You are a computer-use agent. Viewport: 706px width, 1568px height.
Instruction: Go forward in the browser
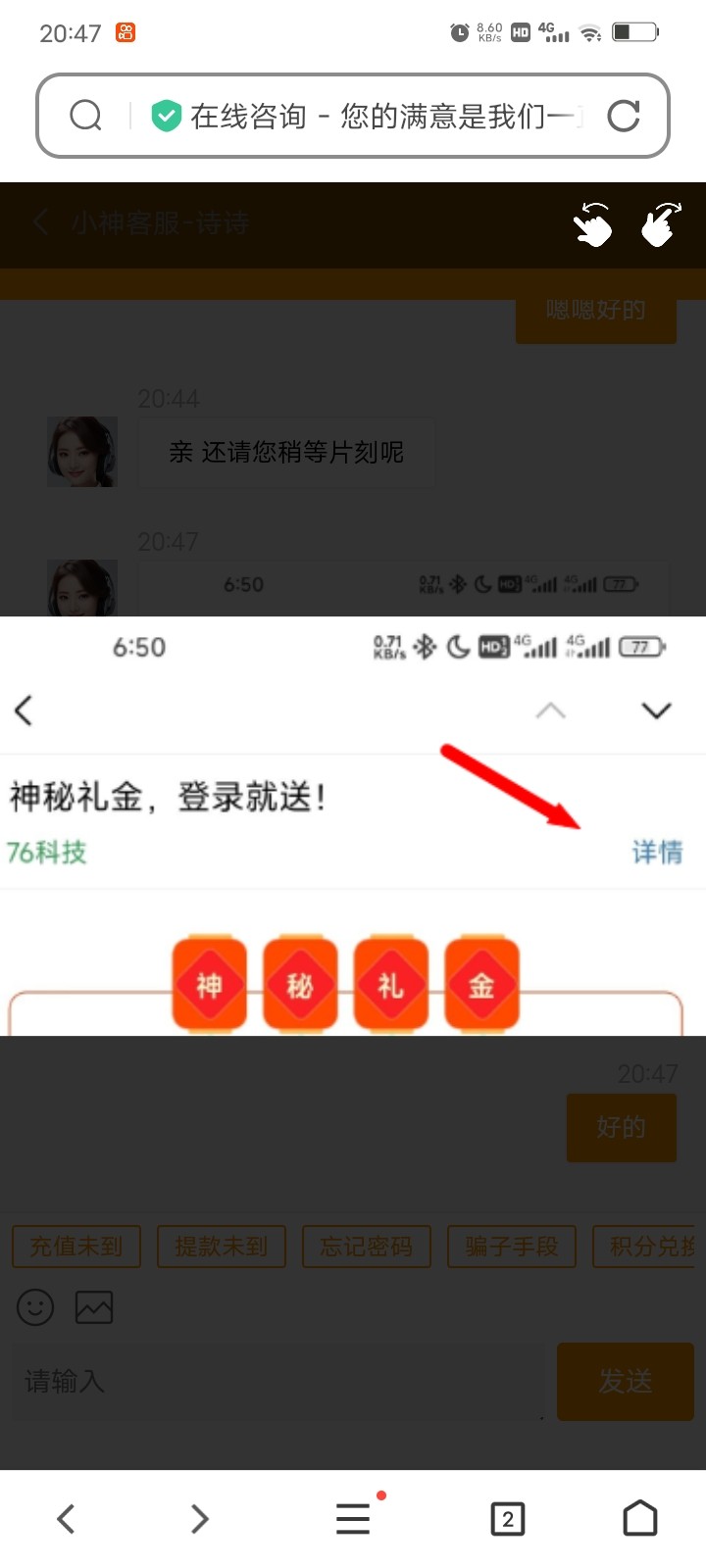pyautogui.click(x=199, y=1519)
